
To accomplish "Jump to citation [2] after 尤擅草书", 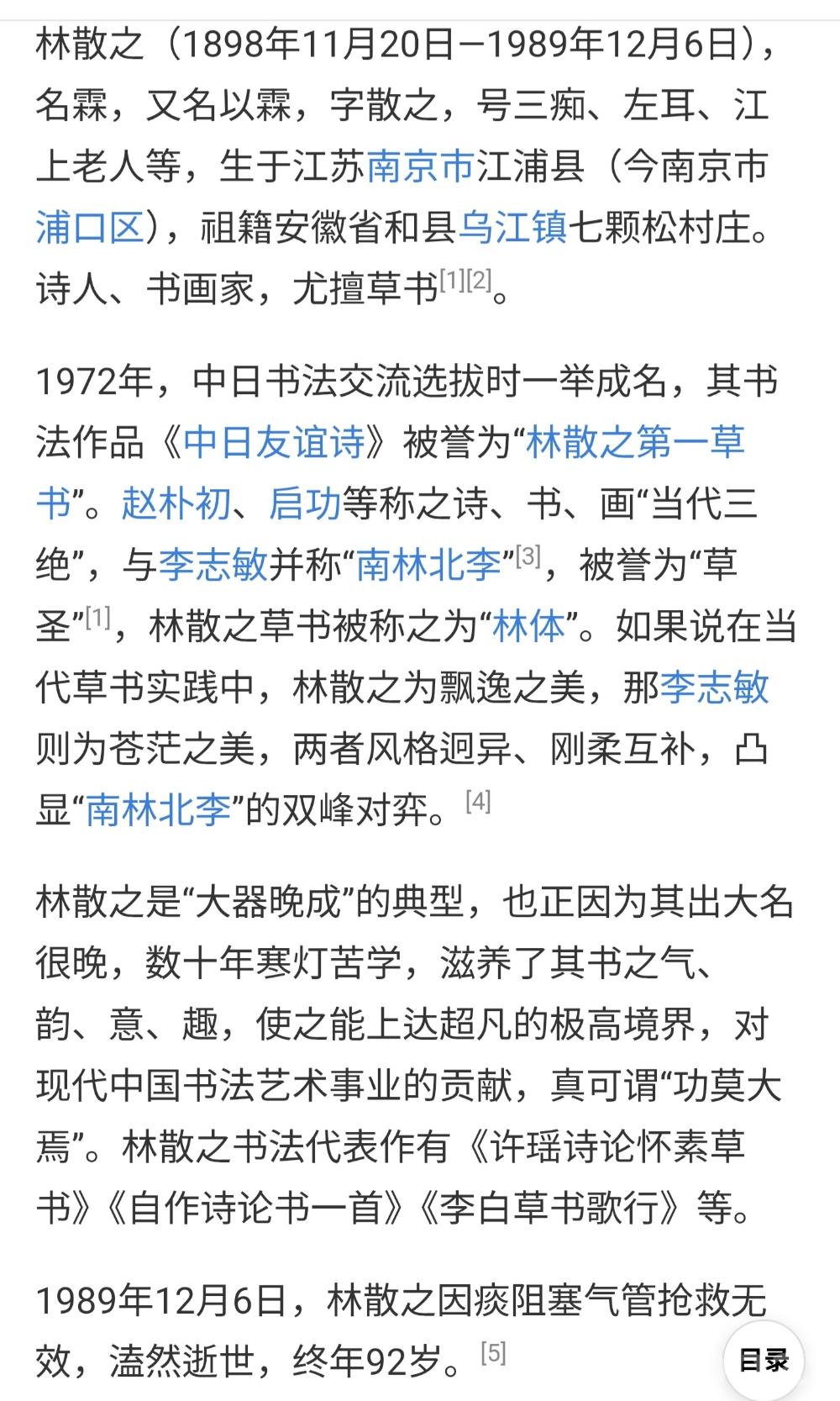I will pyautogui.click(x=480, y=280).
